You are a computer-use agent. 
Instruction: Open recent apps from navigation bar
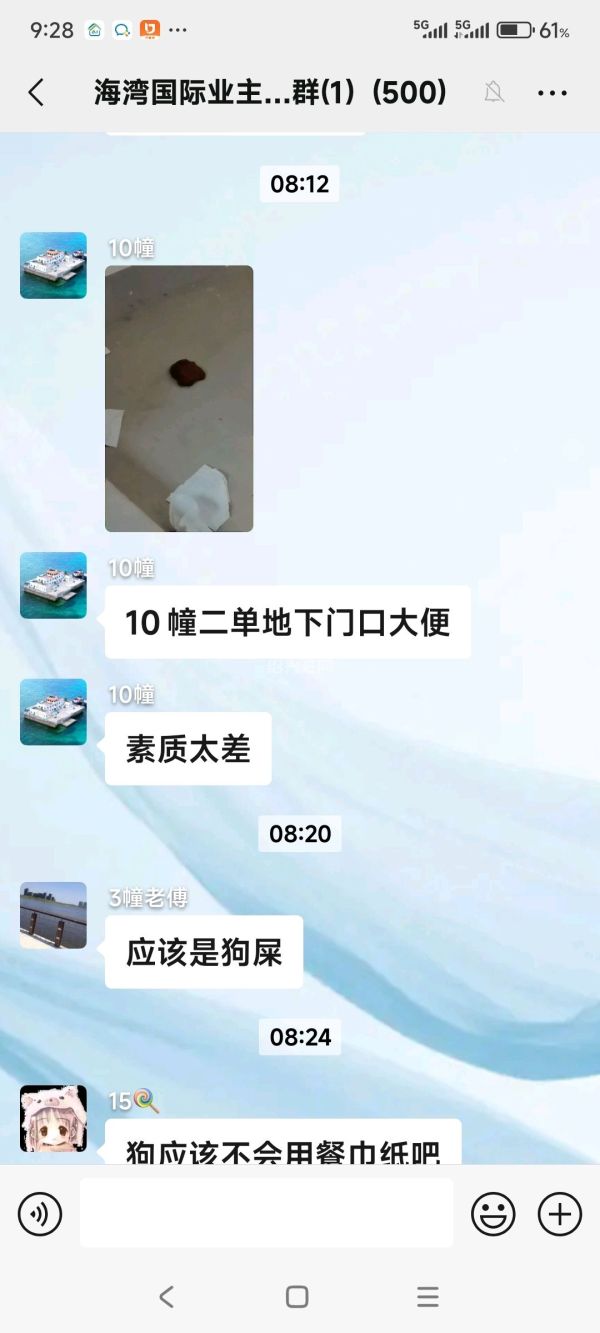pos(428,1297)
